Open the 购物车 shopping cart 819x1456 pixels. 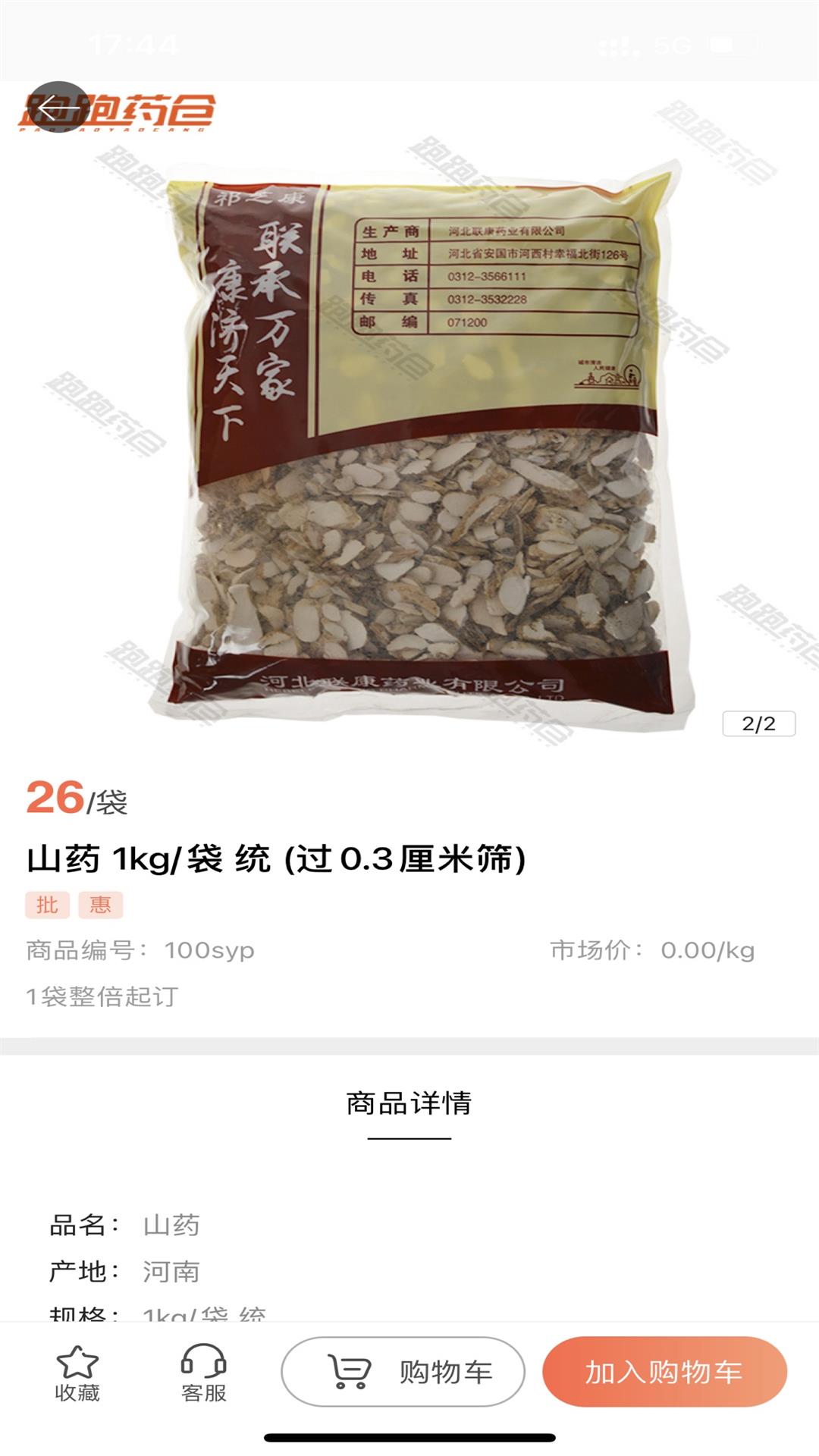403,1372
